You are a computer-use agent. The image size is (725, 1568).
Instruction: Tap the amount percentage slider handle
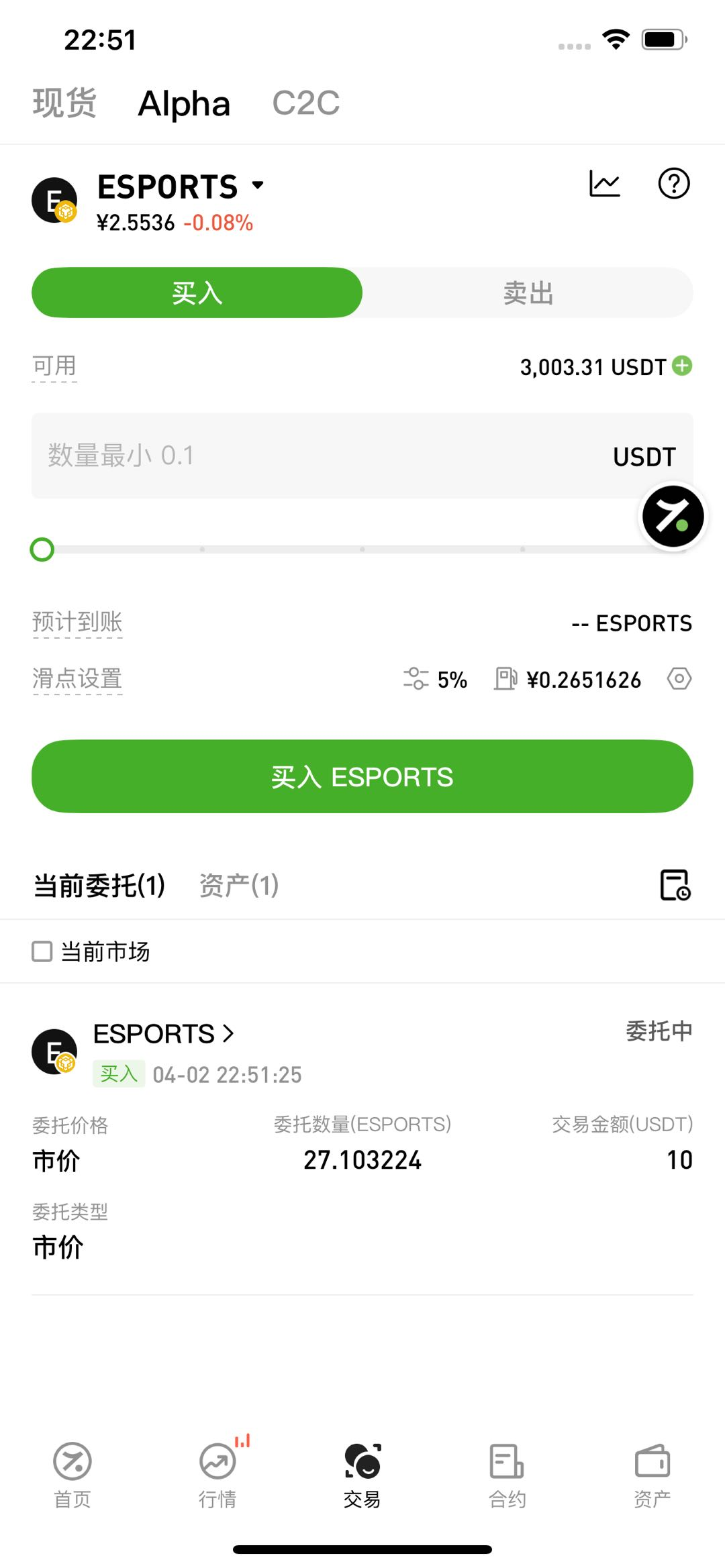click(42, 550)
